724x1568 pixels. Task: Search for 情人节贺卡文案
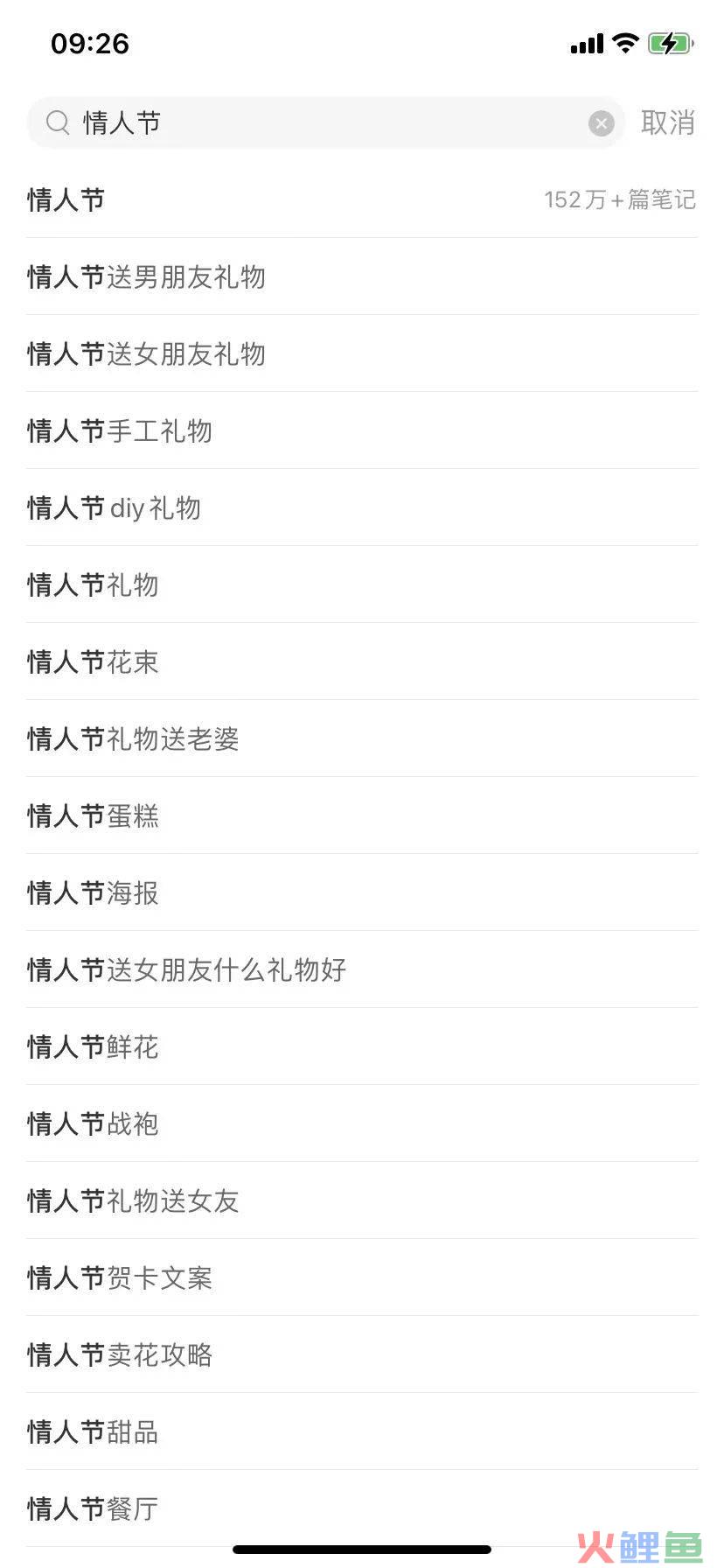click(x=362, y=1277)
